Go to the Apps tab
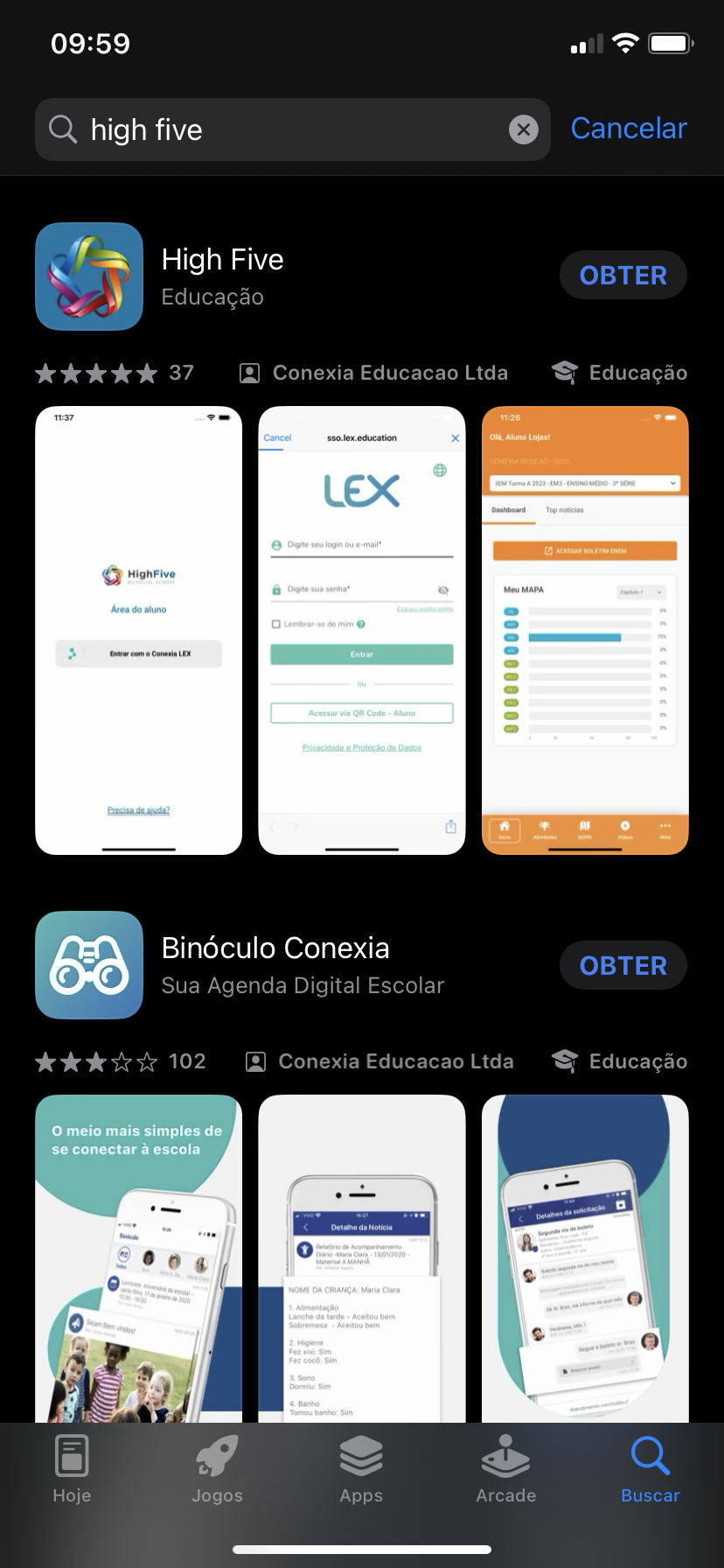724x1568 pixels. click(361, 1470)
